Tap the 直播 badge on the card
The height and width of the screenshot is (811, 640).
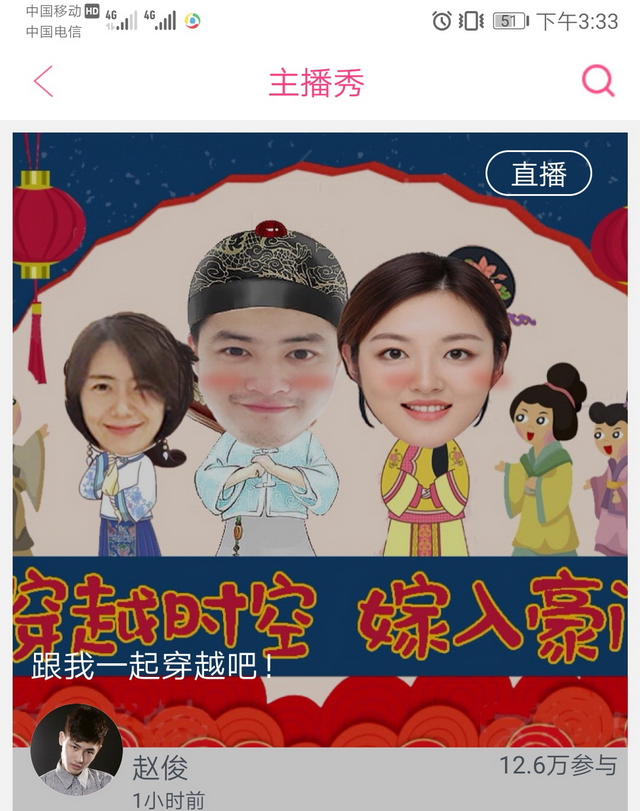point(538,174)
